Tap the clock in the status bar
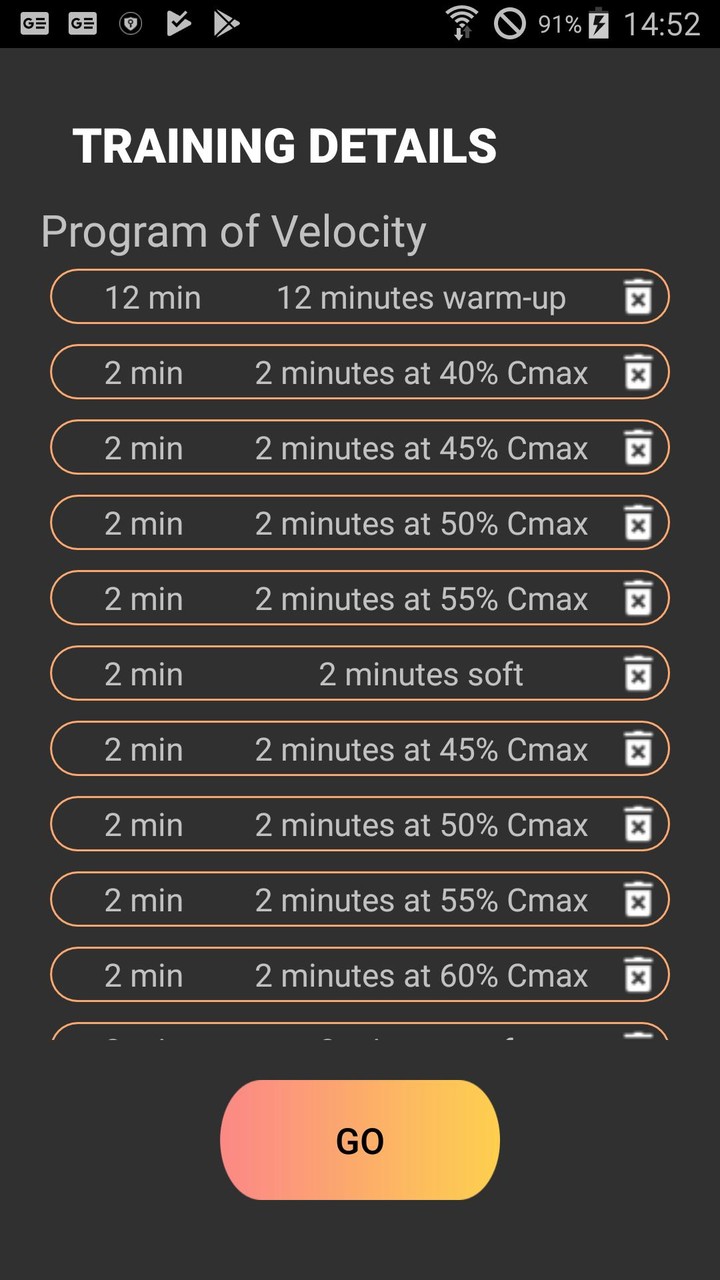This screenshot has width=720, height=1280. (661, 24)
